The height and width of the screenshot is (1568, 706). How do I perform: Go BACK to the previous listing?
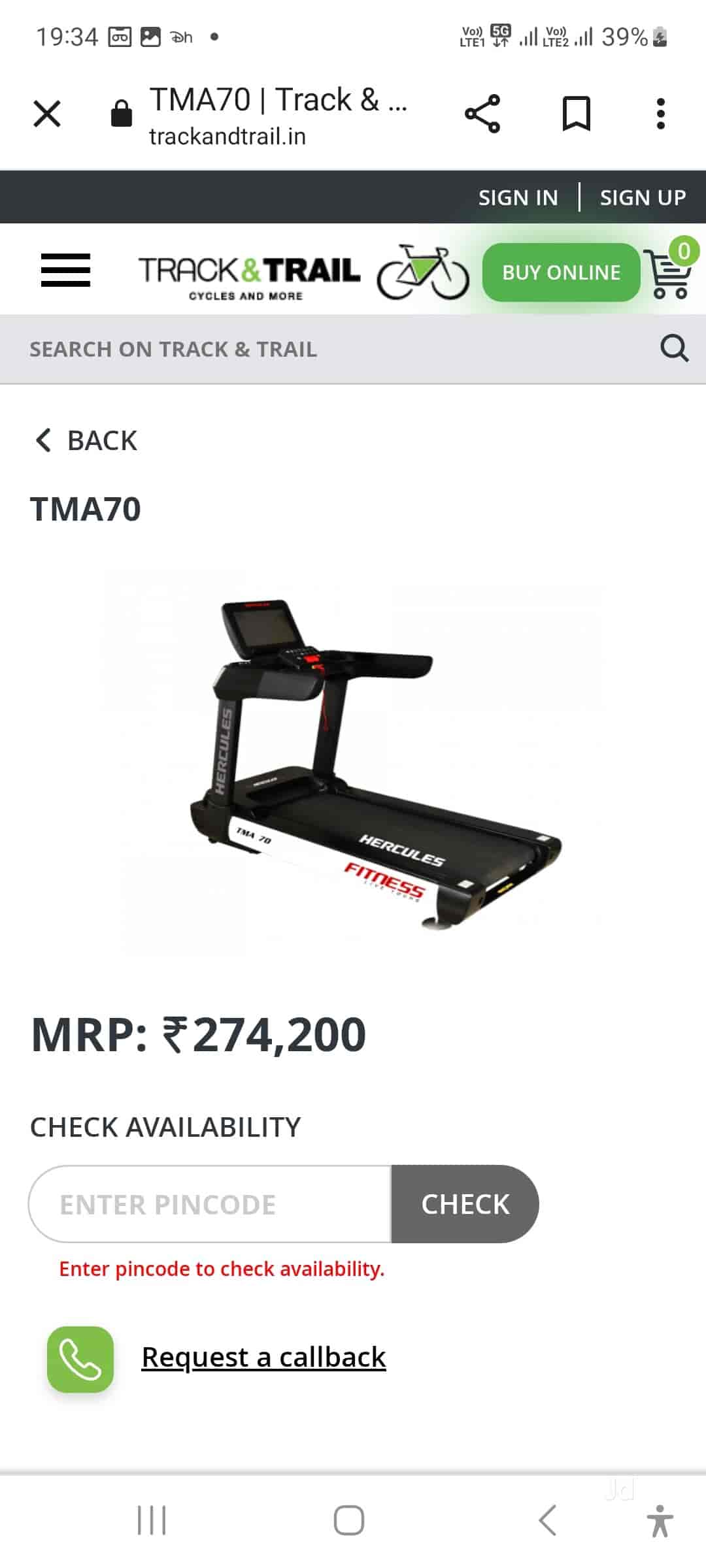[86, 441]
